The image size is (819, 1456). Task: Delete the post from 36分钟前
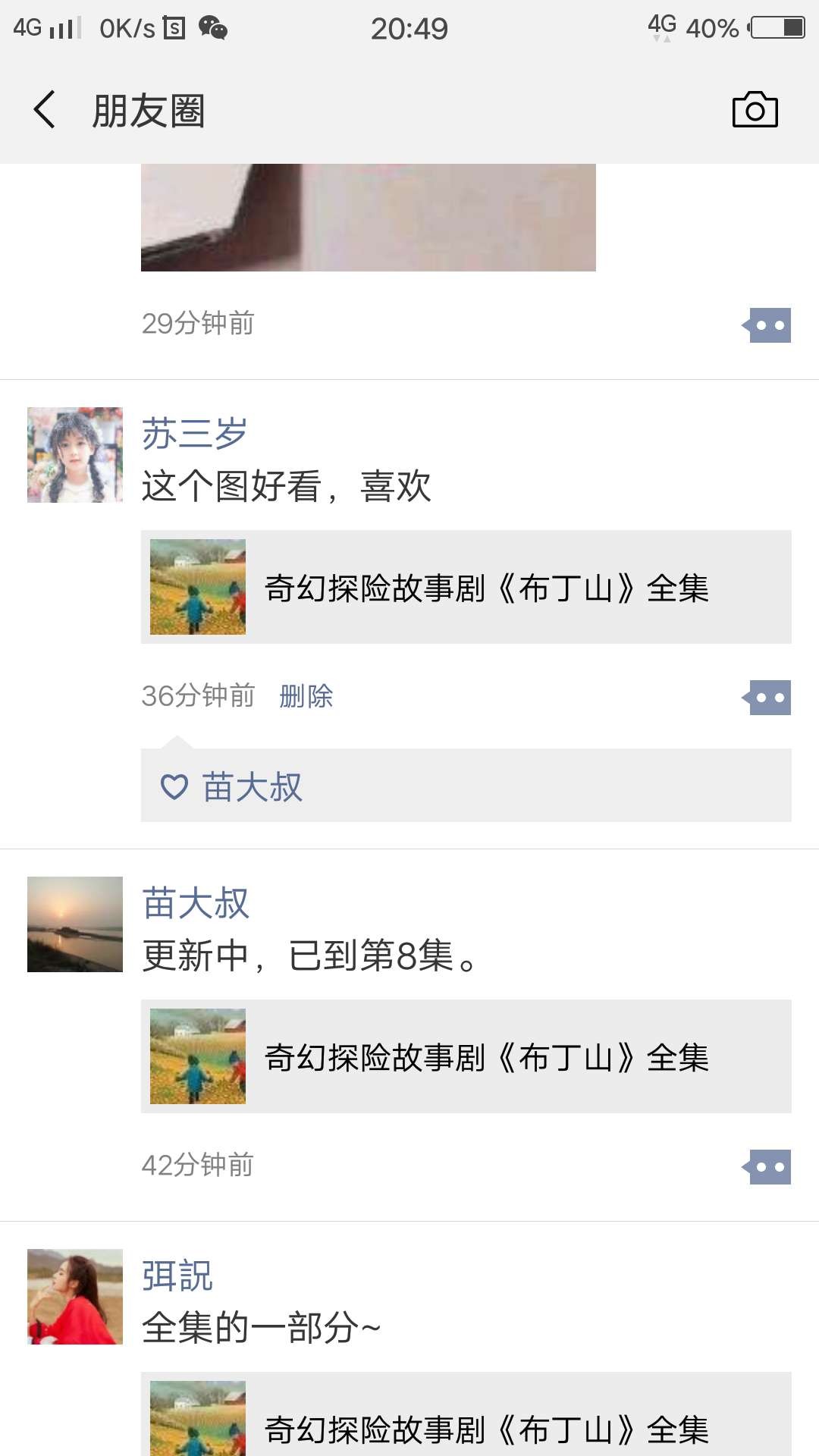click(x=306, y=696)
